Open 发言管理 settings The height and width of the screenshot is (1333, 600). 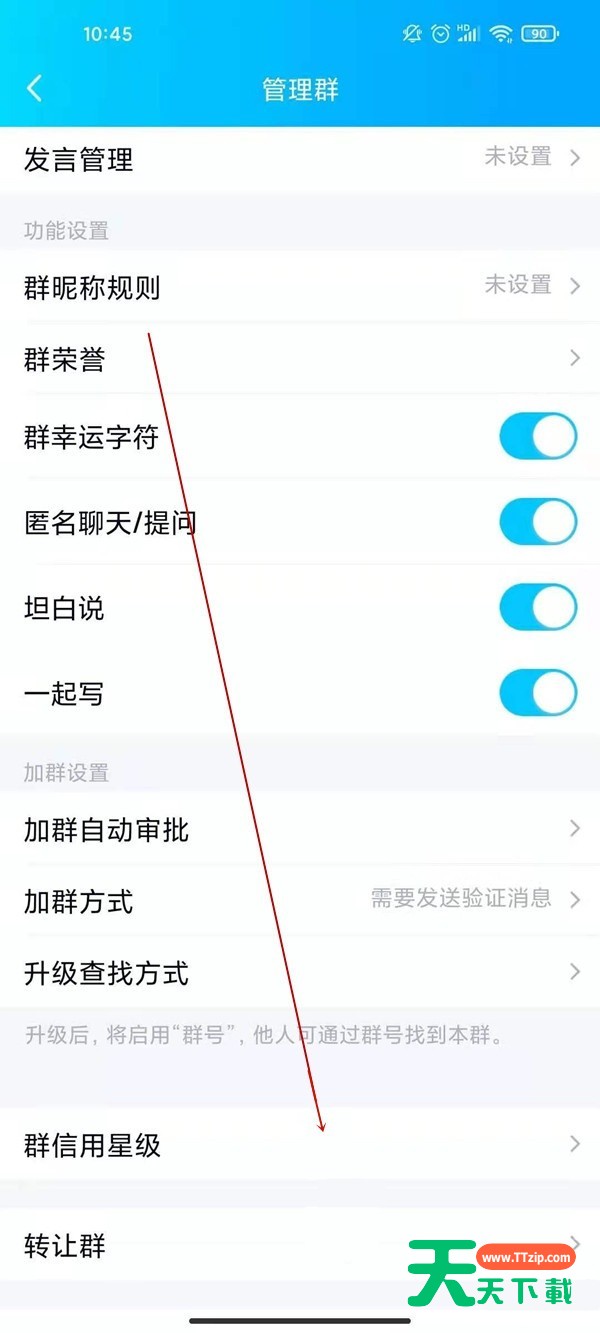pyautogui.click(x=300, y=159)
